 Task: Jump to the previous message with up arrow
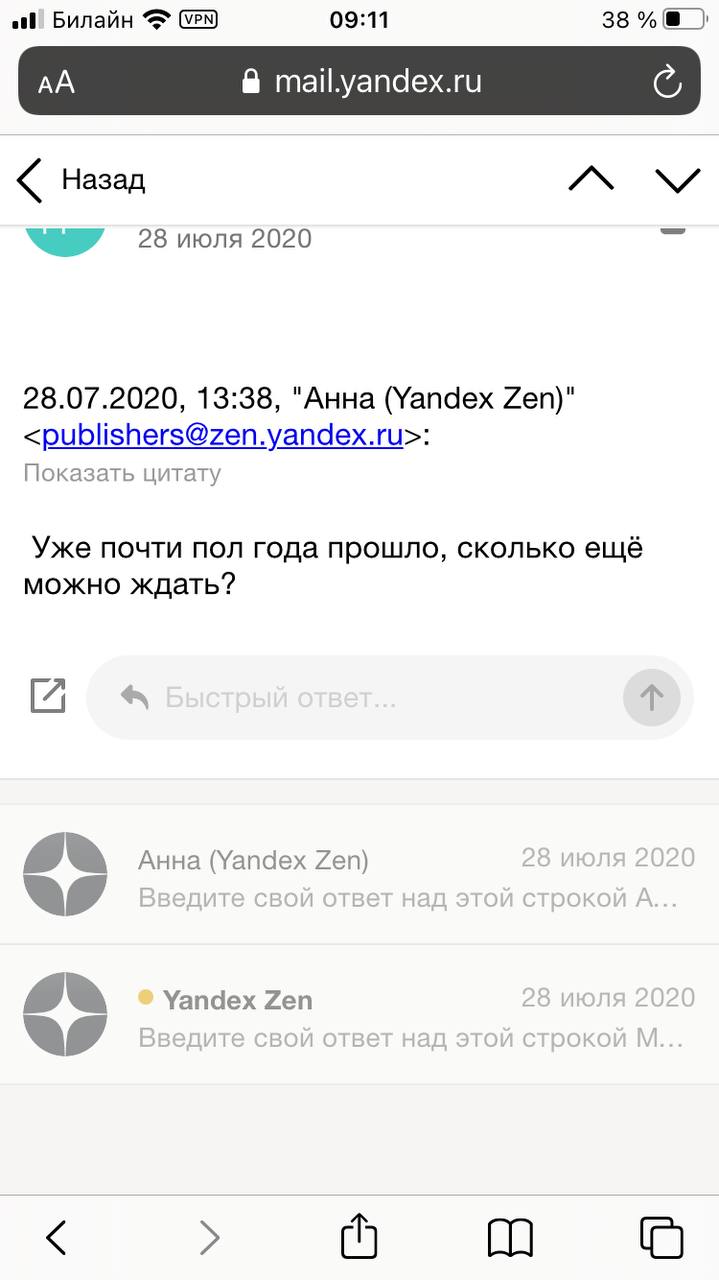tap(591, 180)
